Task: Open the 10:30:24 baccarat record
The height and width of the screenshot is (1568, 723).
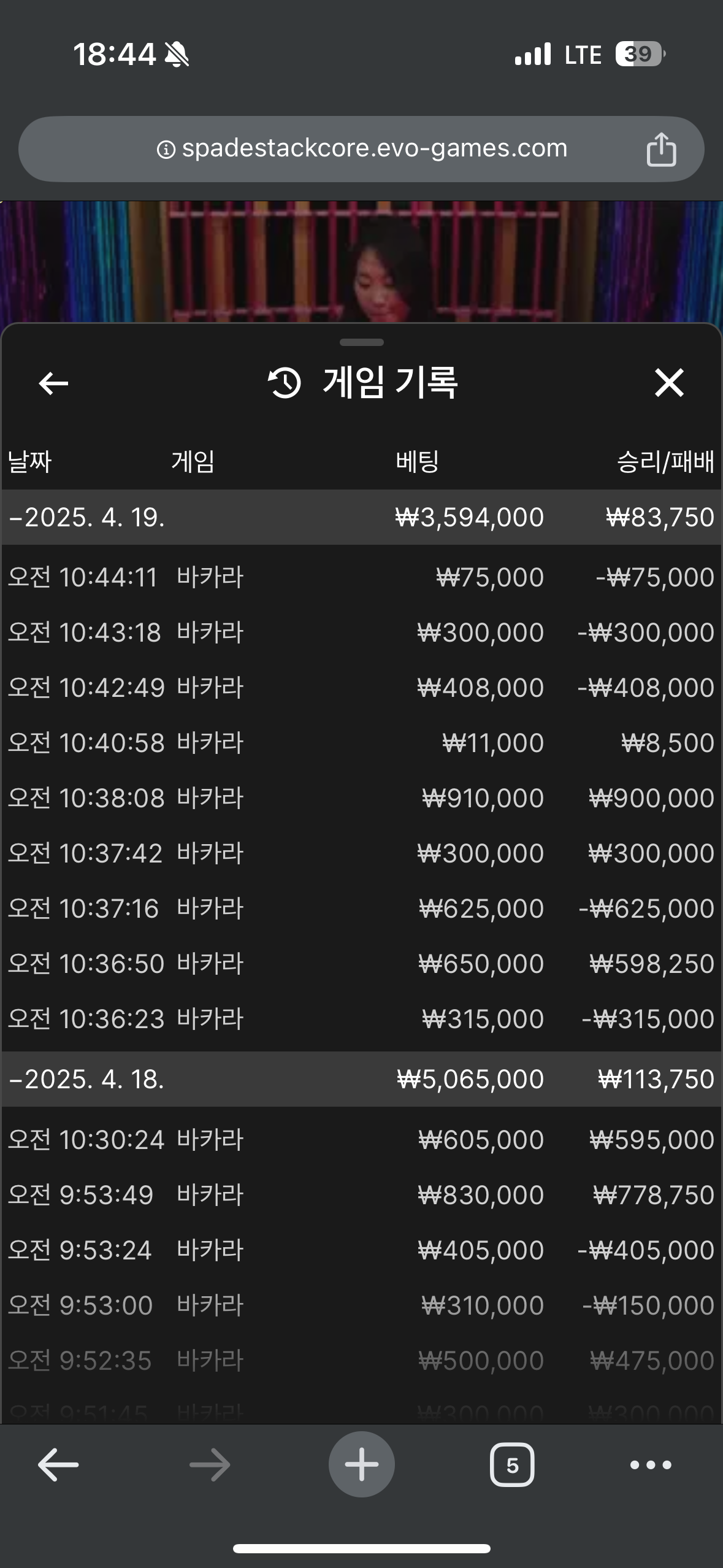Action: click(x=361, y=1140)
